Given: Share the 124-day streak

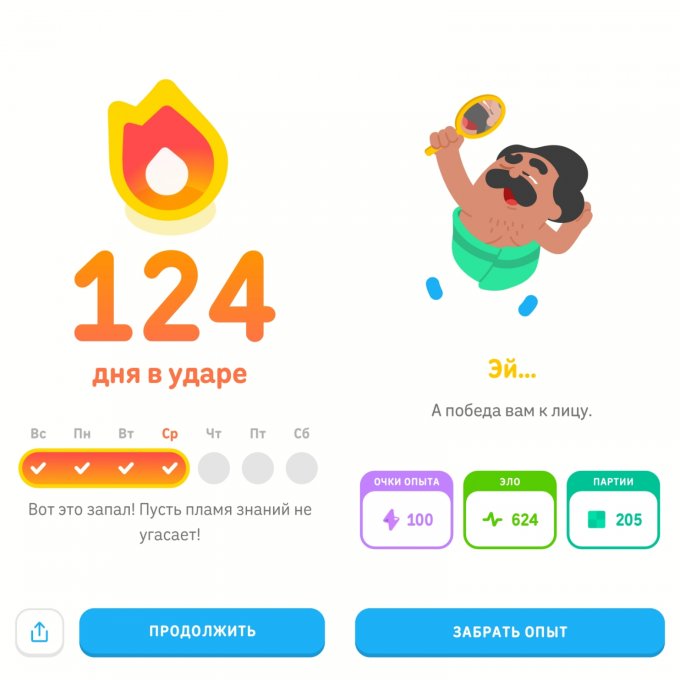Looking at the screenshot, I should pyautogui.click(x=40, y=632).
